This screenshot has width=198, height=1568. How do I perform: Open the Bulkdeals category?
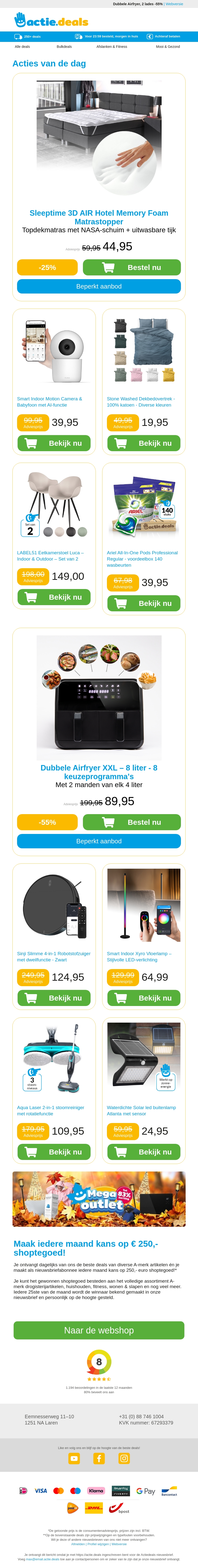[64, 46]
